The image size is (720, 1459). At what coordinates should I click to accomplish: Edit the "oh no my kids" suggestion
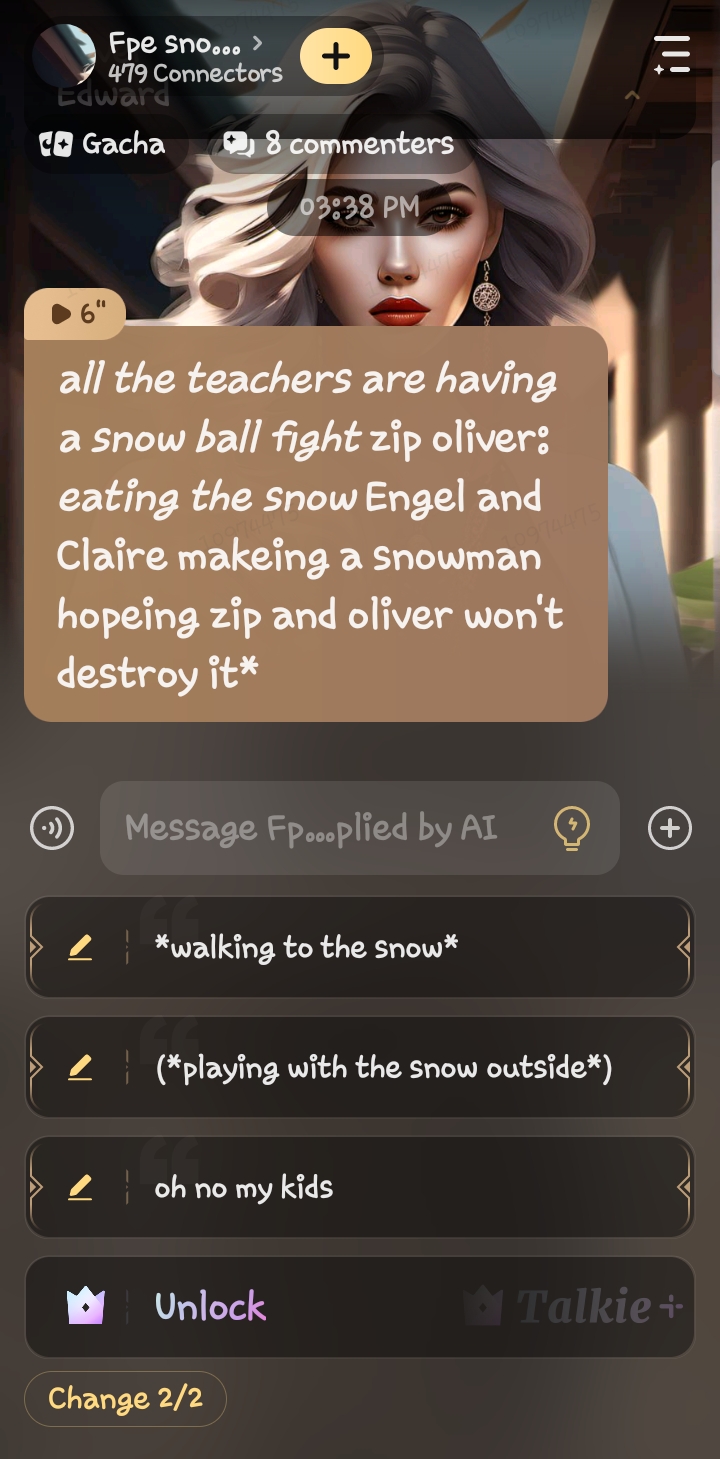(x=80, y=1188)
